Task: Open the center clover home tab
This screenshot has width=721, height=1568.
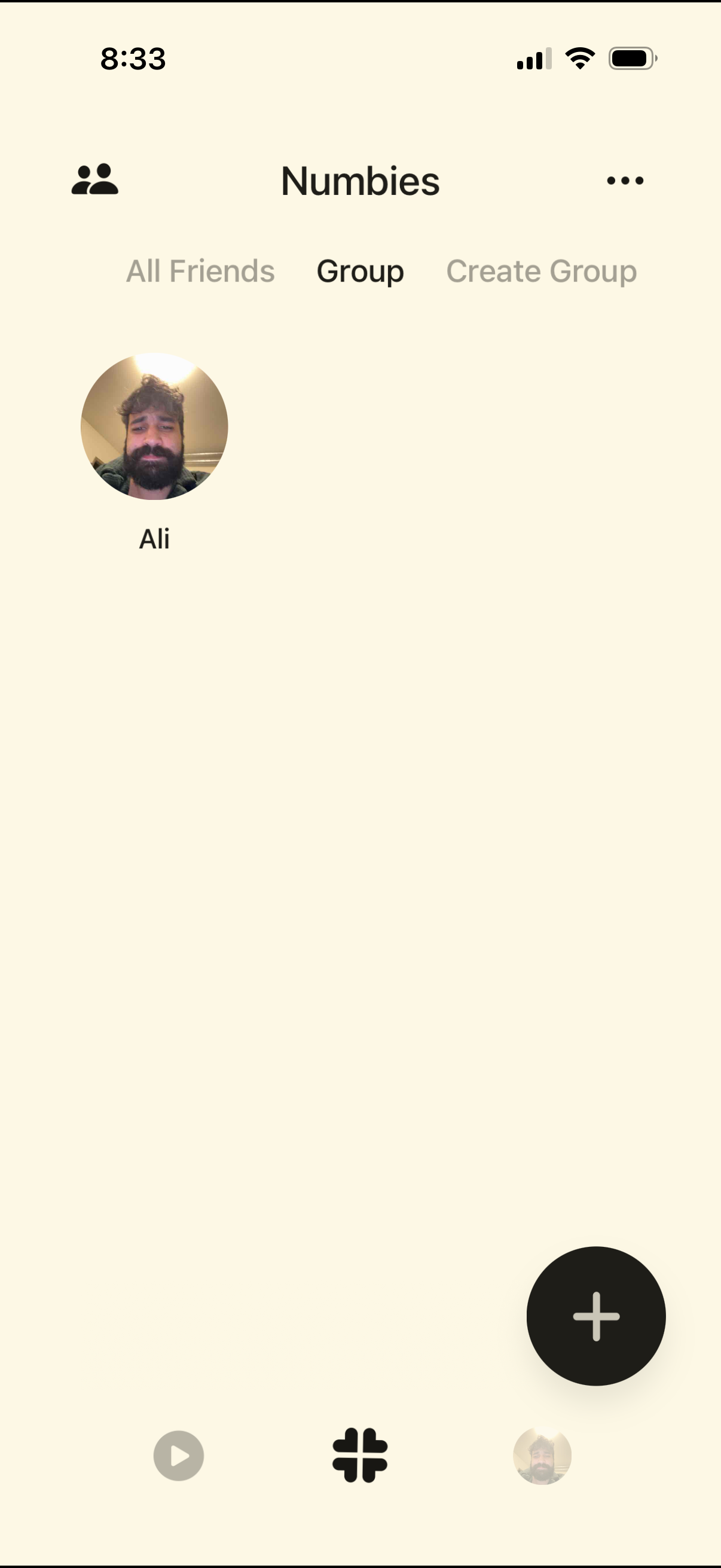Action: pos(359,1455)
